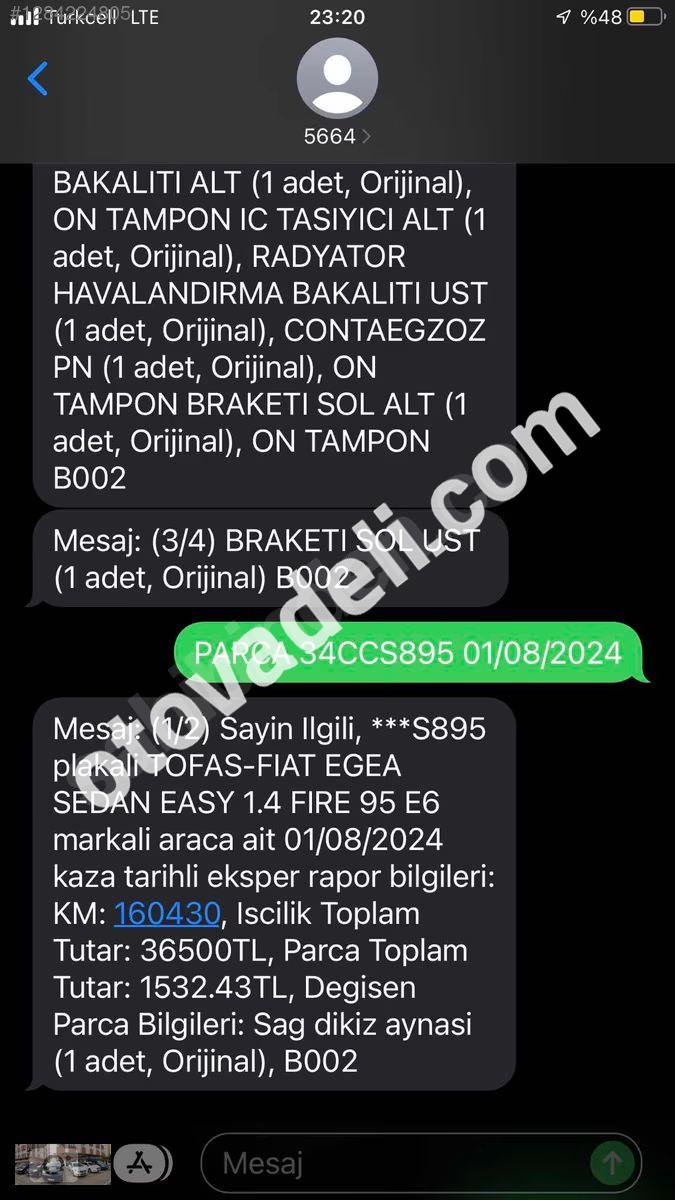This screenshot has height=1200, width=675.
Task: Focus the Mesaj text field
Action: point(400,1163)
